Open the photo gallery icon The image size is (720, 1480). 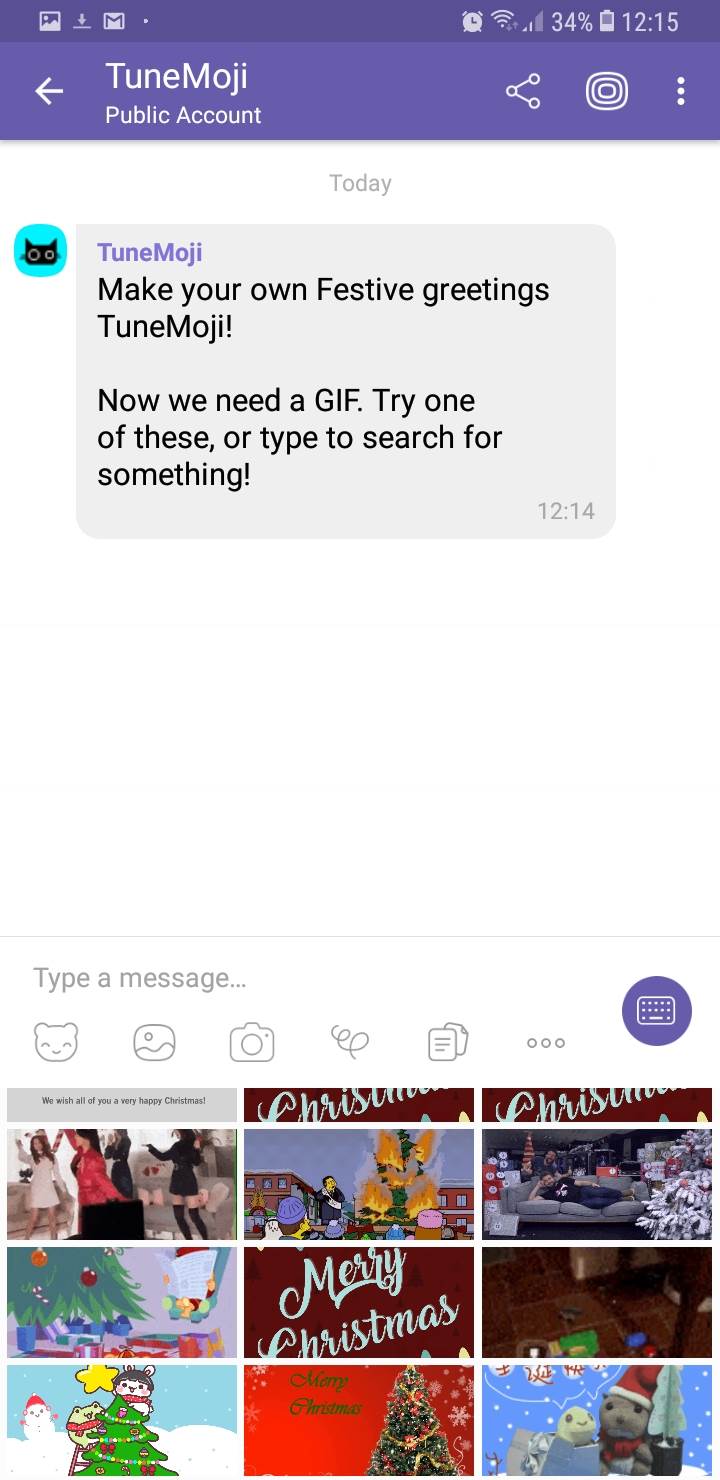[154, 1043]
